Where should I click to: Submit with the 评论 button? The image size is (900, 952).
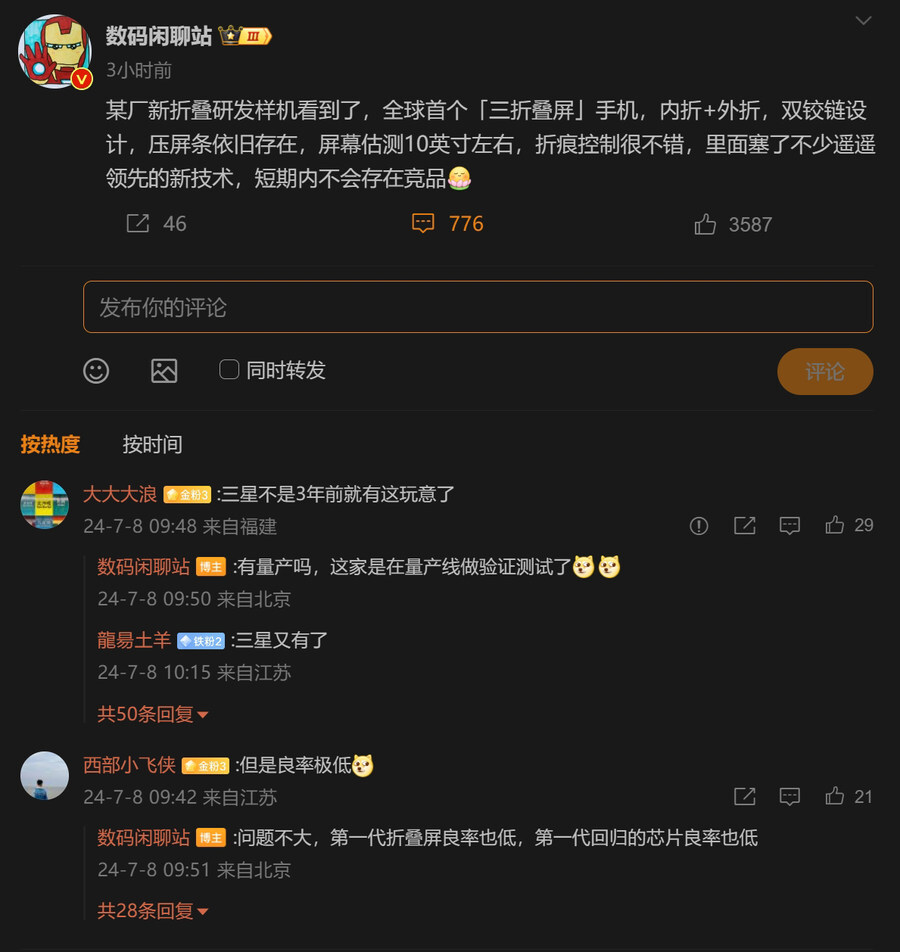824,371
